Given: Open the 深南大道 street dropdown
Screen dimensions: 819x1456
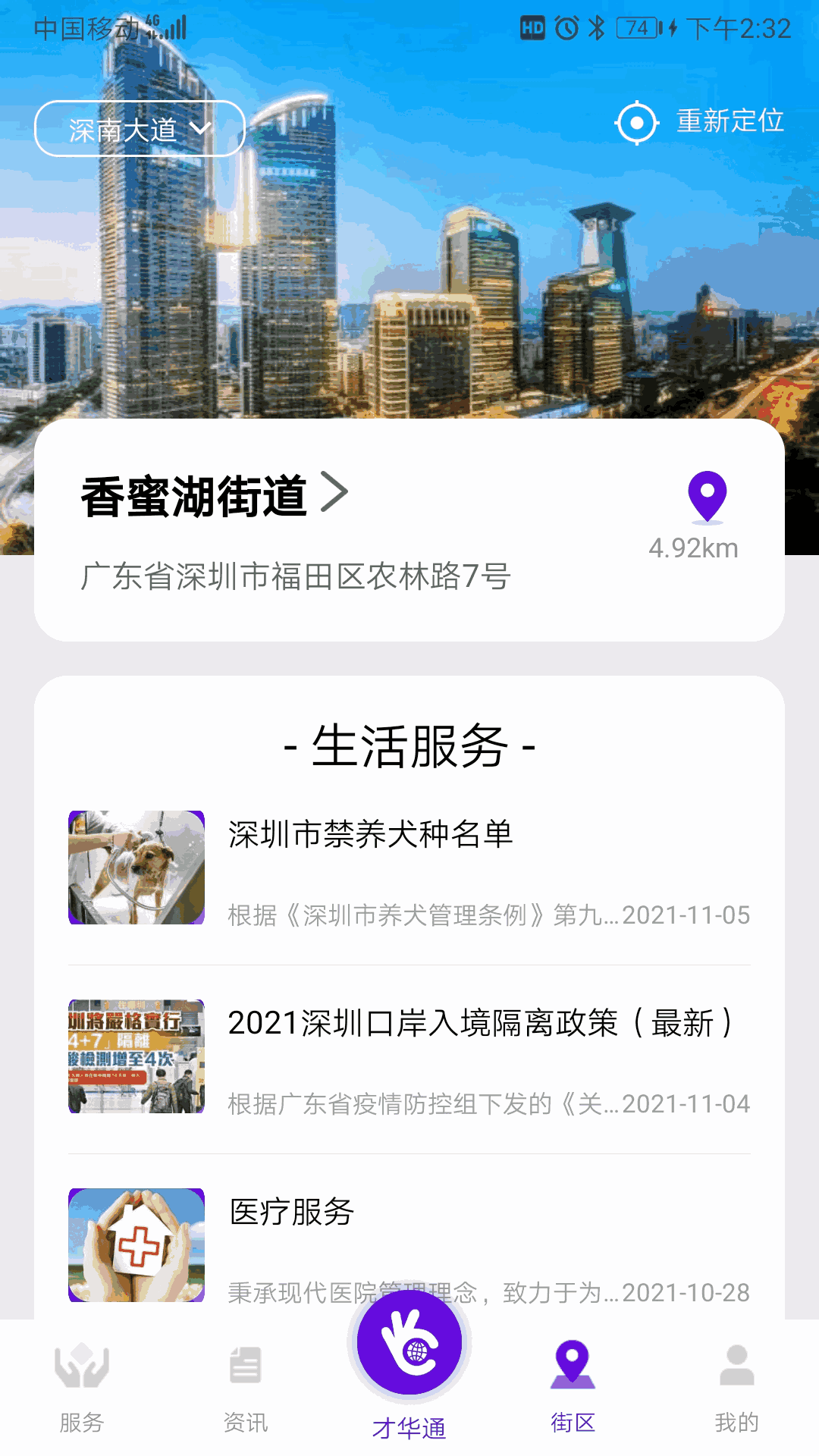Looking at the screenshot, I should [x=139, y=127].
